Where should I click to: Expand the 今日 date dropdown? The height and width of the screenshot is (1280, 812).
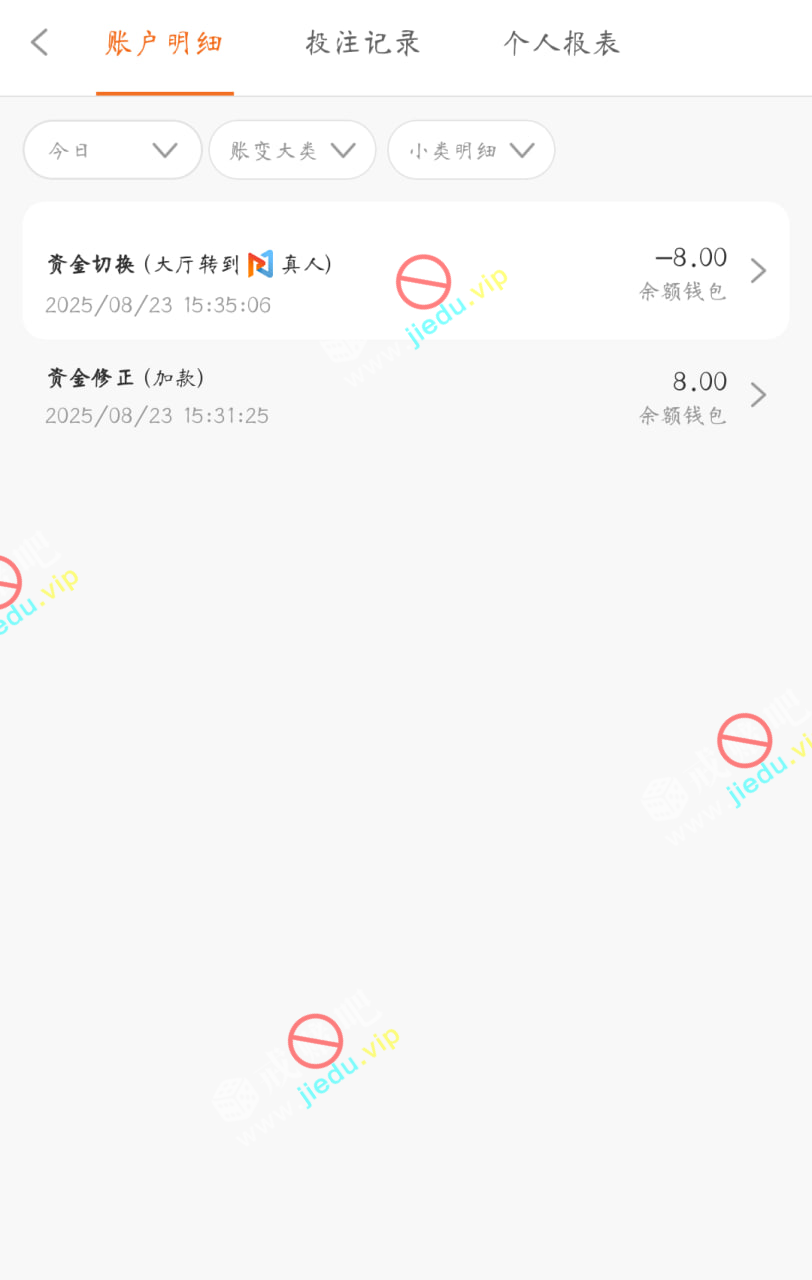pyautogui.click(x=113, y=151)
